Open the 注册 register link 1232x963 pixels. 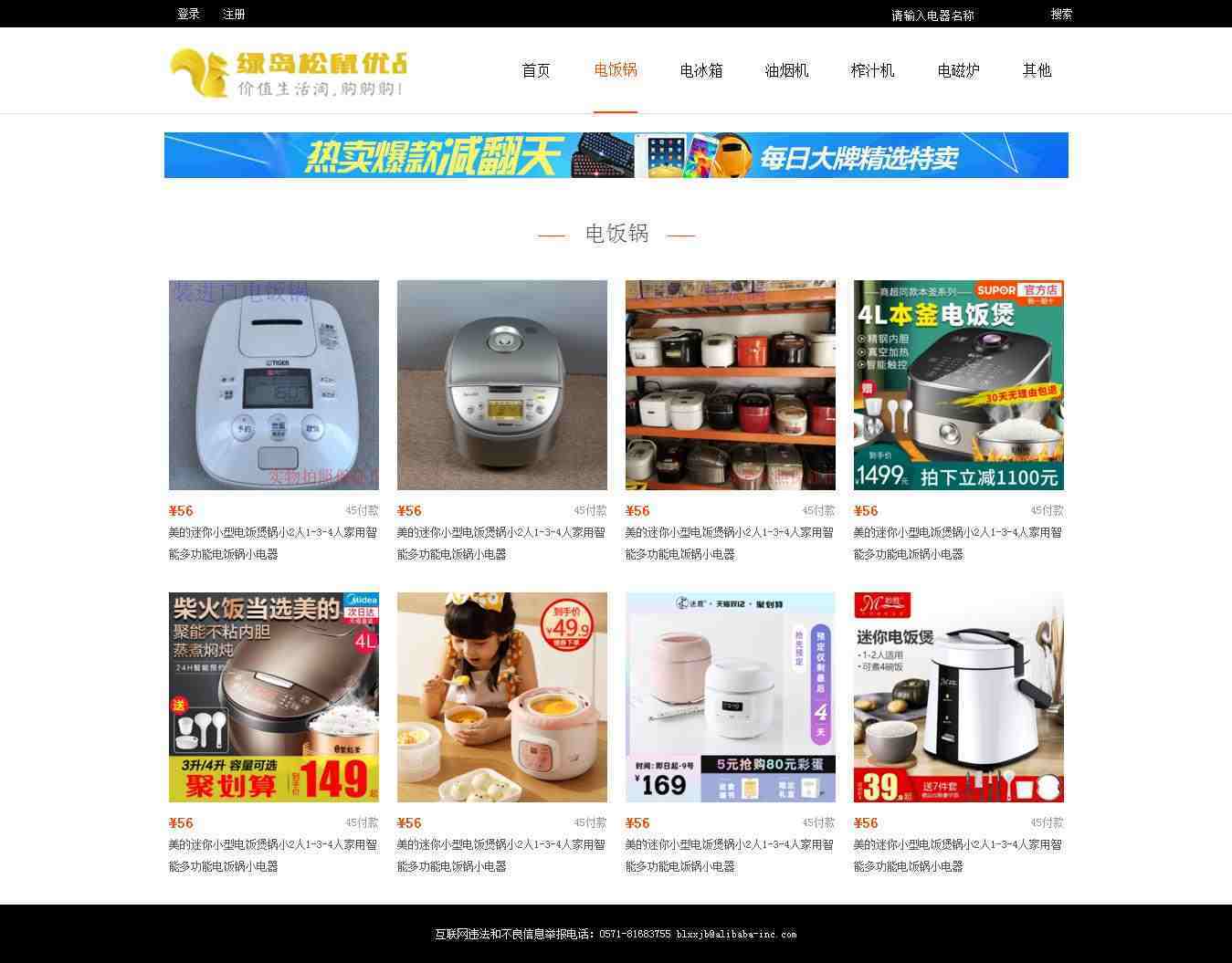coord(234,14)
